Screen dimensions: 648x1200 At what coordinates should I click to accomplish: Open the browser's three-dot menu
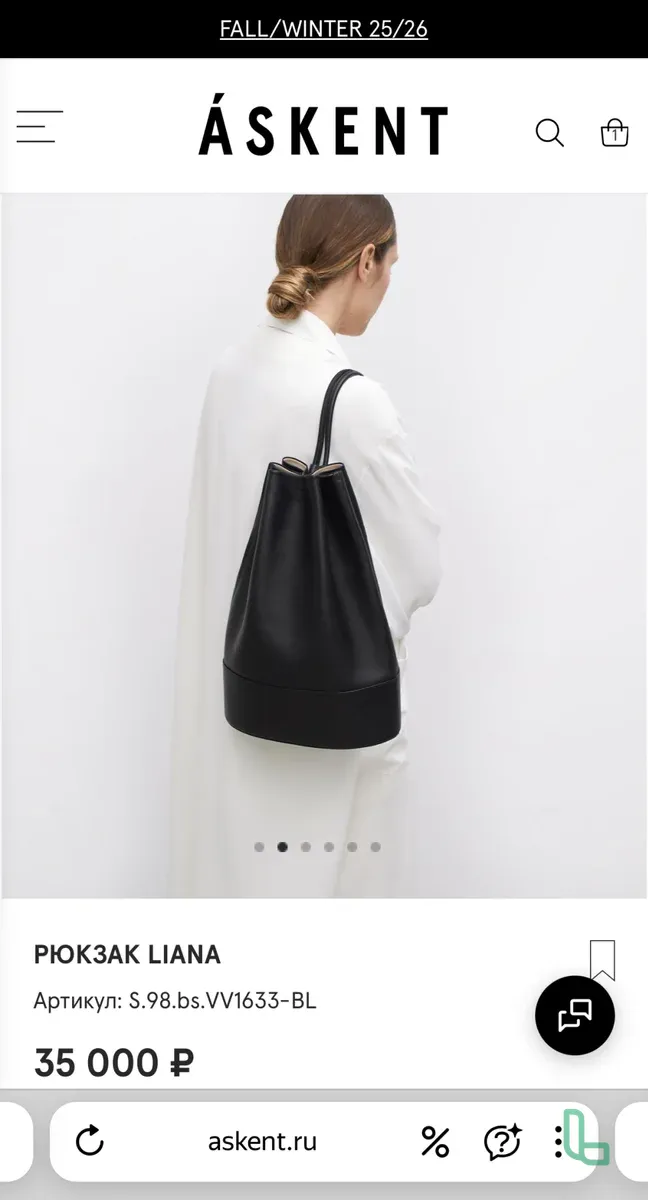click(559, 1141)
